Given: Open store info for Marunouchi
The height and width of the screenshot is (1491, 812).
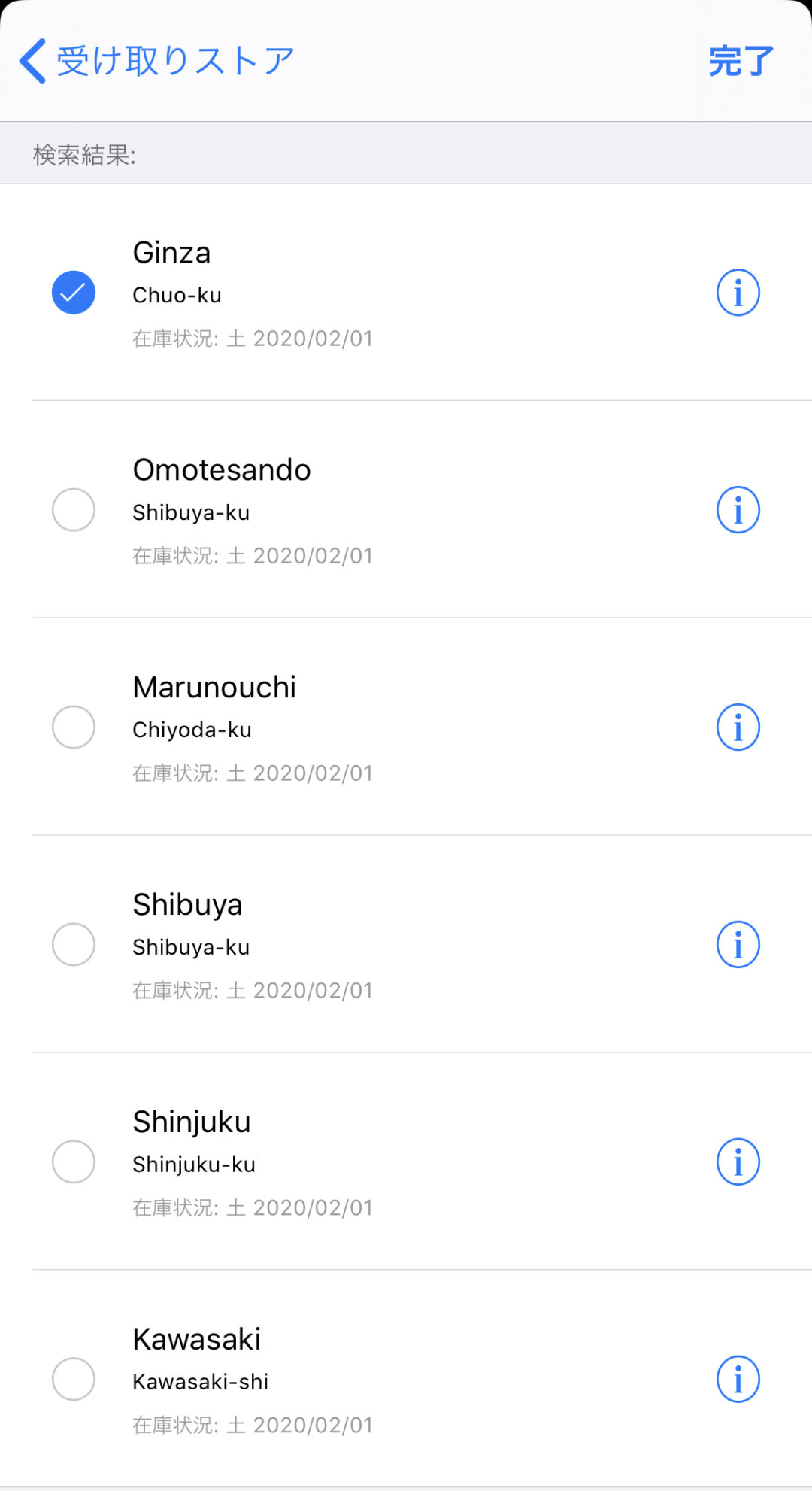Looking at the screenshot, I should coord(738,727).
